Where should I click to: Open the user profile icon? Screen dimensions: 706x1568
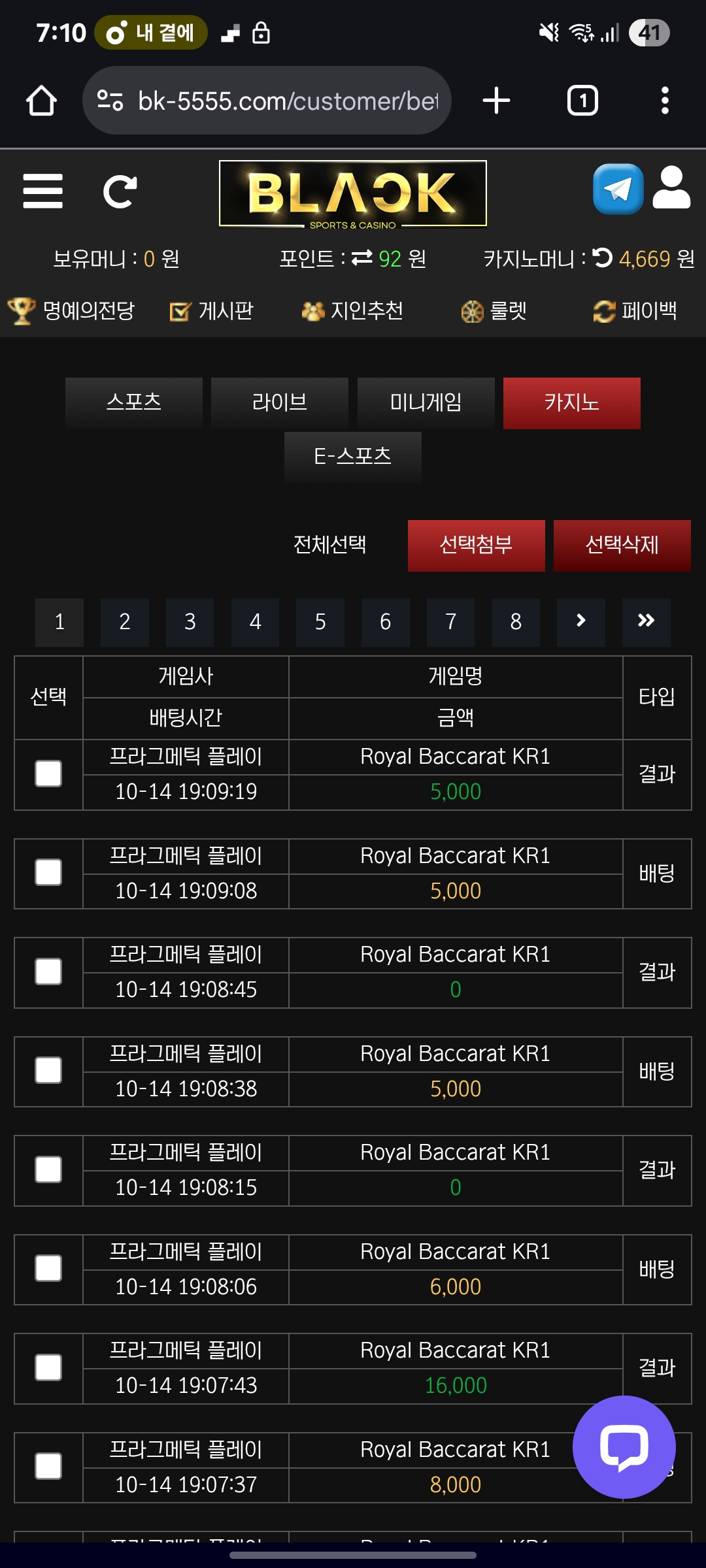pyautogui.click(x=671, y=189)
